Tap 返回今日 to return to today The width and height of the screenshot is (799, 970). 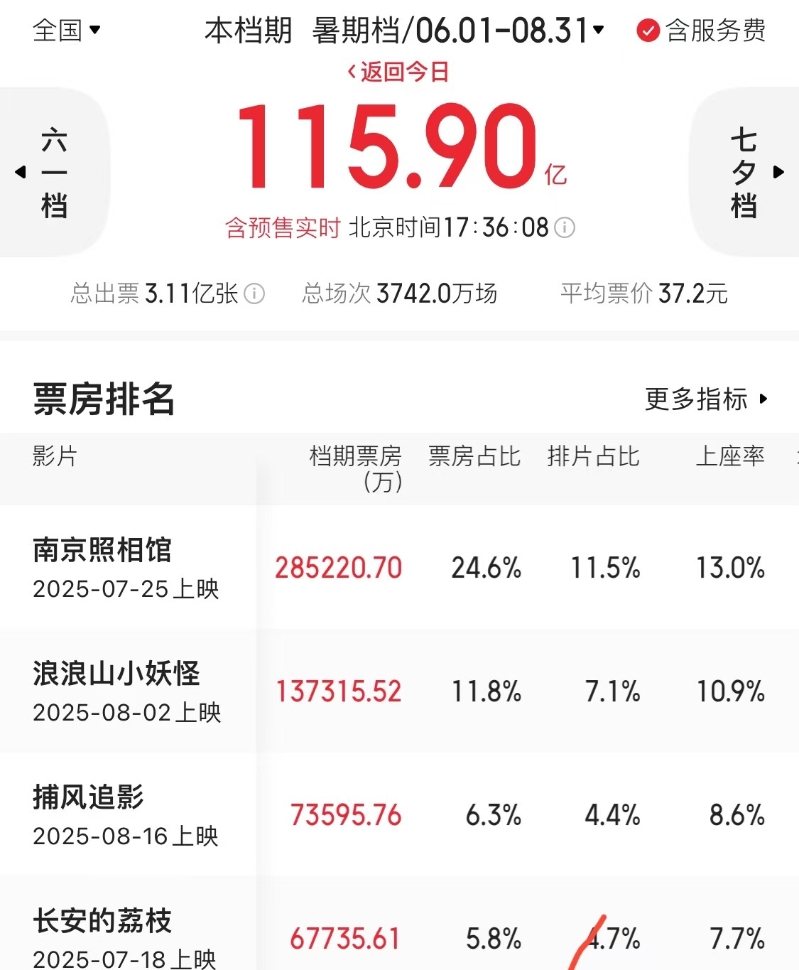(x=398, y=71)
